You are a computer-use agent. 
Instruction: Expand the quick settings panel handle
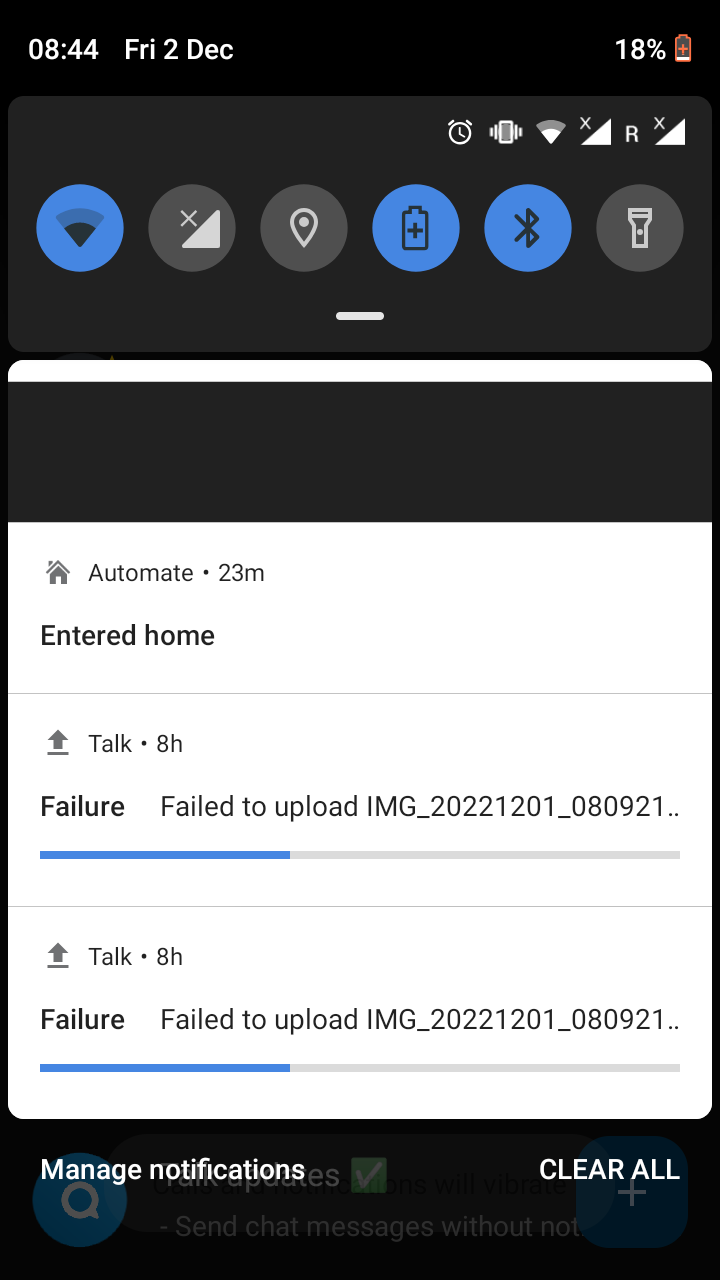tap(359, 315)
